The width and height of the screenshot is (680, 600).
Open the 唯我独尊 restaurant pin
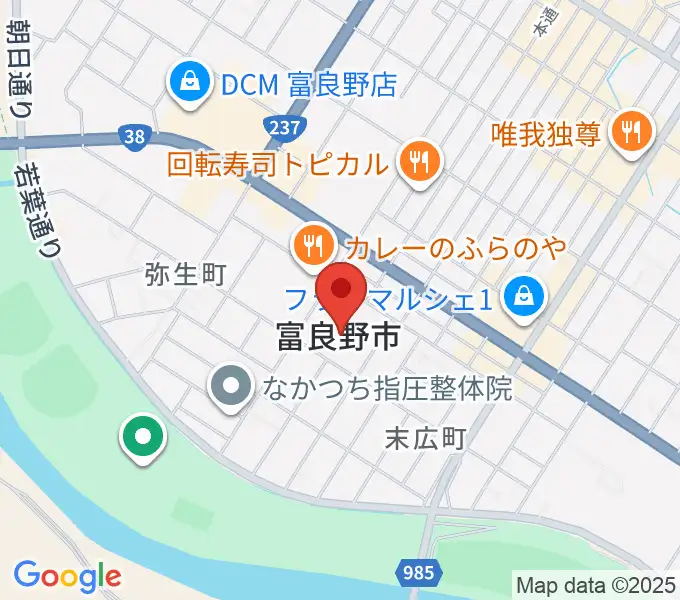[x=630, y=131]
